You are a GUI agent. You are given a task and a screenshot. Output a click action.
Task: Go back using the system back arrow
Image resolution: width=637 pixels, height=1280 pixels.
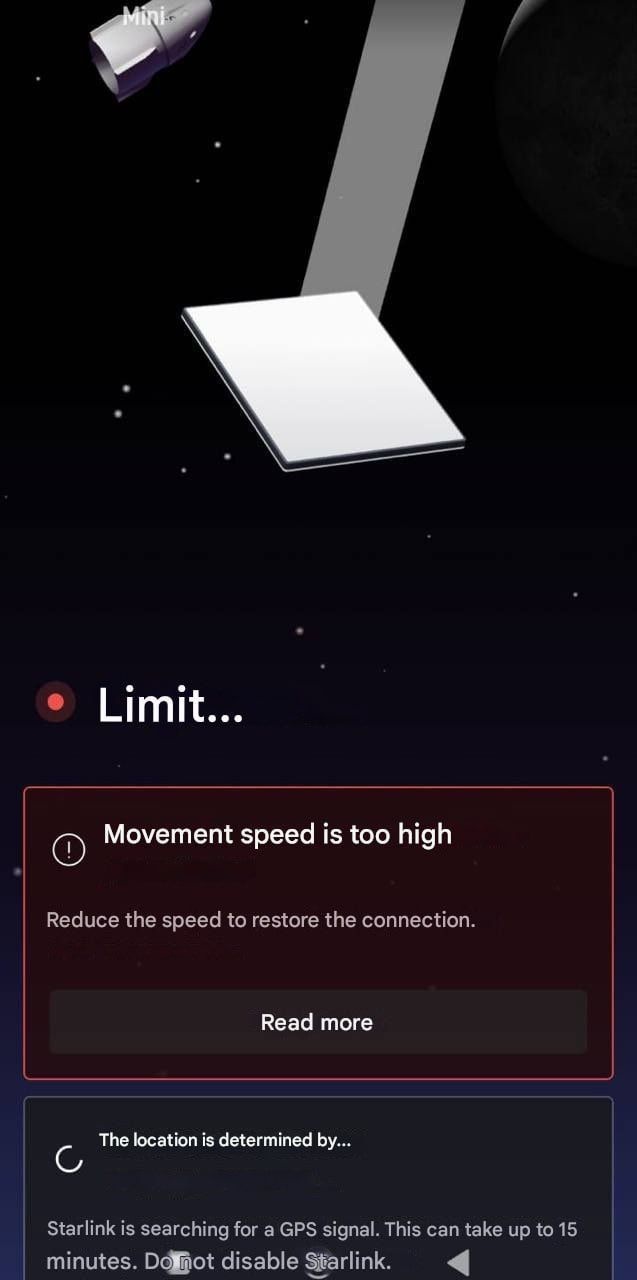point(457,1261)
